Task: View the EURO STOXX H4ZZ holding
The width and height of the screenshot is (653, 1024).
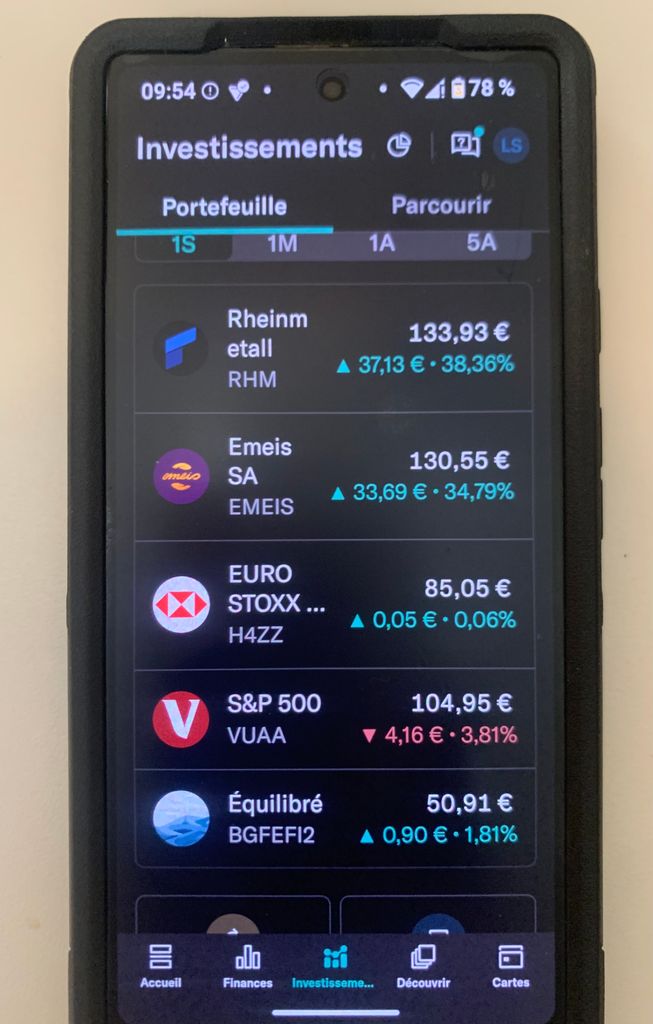Action: click(x=333, y=605)
